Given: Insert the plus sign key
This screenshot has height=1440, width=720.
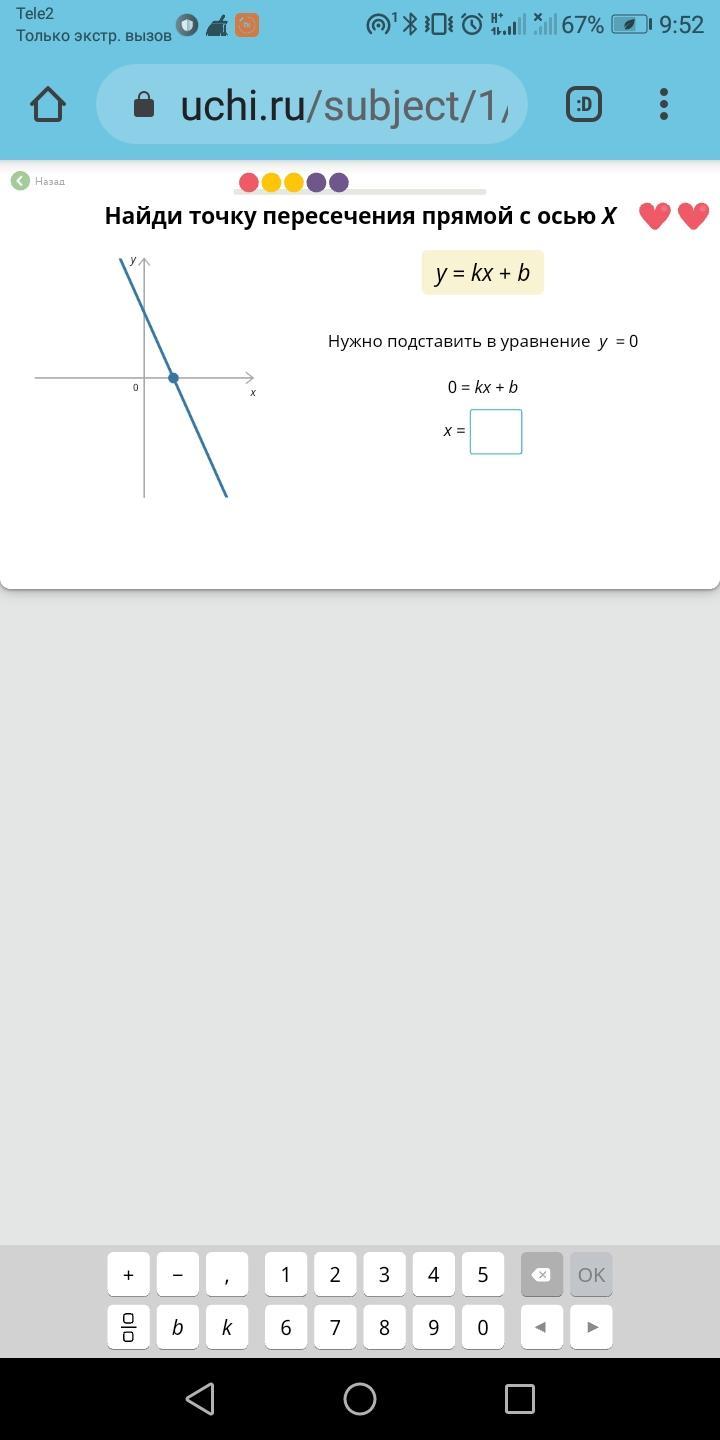Looking at the screenshot, I should point(128,1275).
